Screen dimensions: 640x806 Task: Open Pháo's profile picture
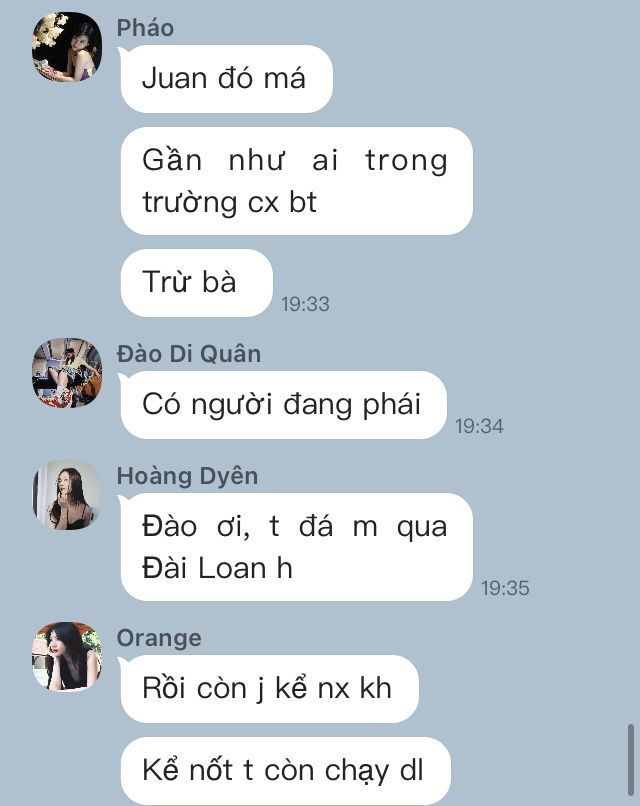67,47
